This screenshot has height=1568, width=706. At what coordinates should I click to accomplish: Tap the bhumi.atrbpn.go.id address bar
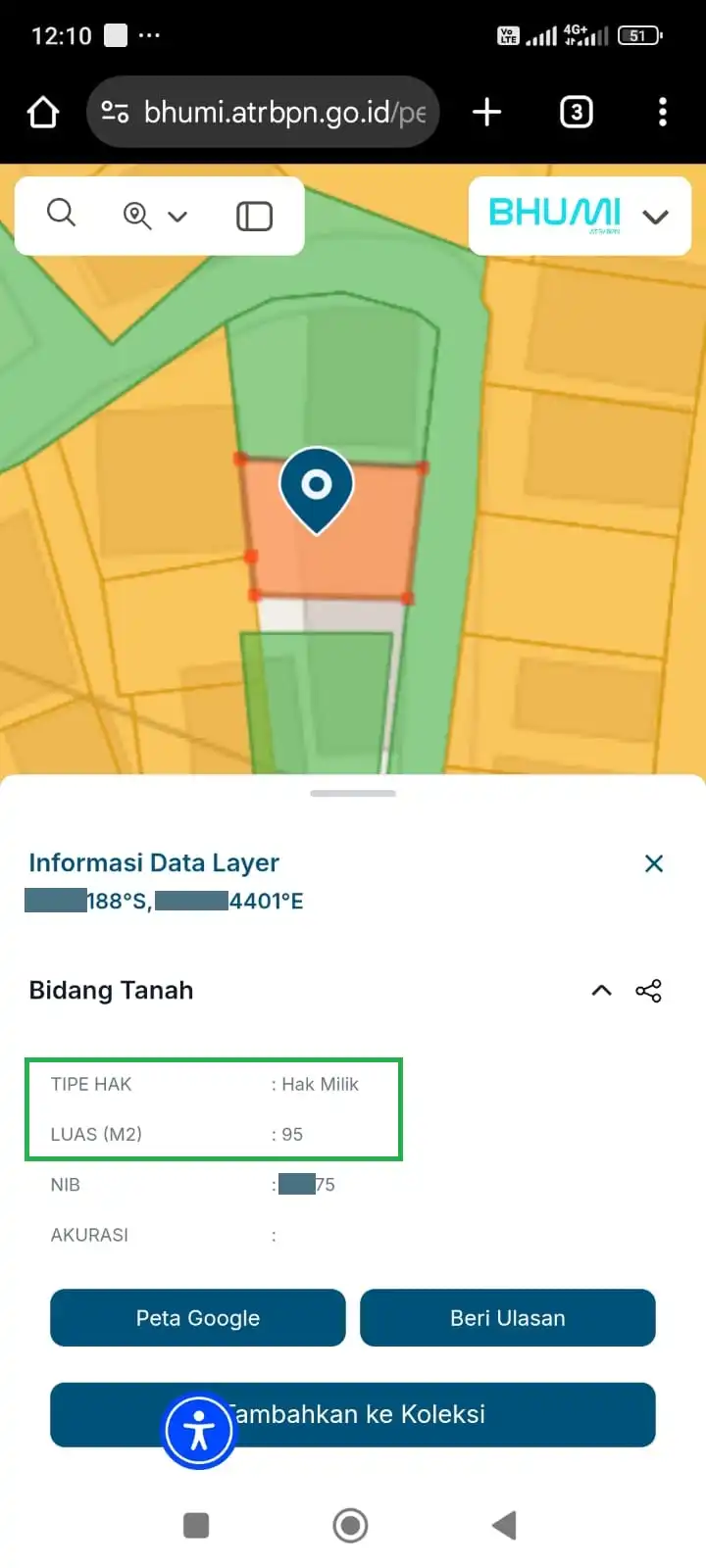pos(265,113)
